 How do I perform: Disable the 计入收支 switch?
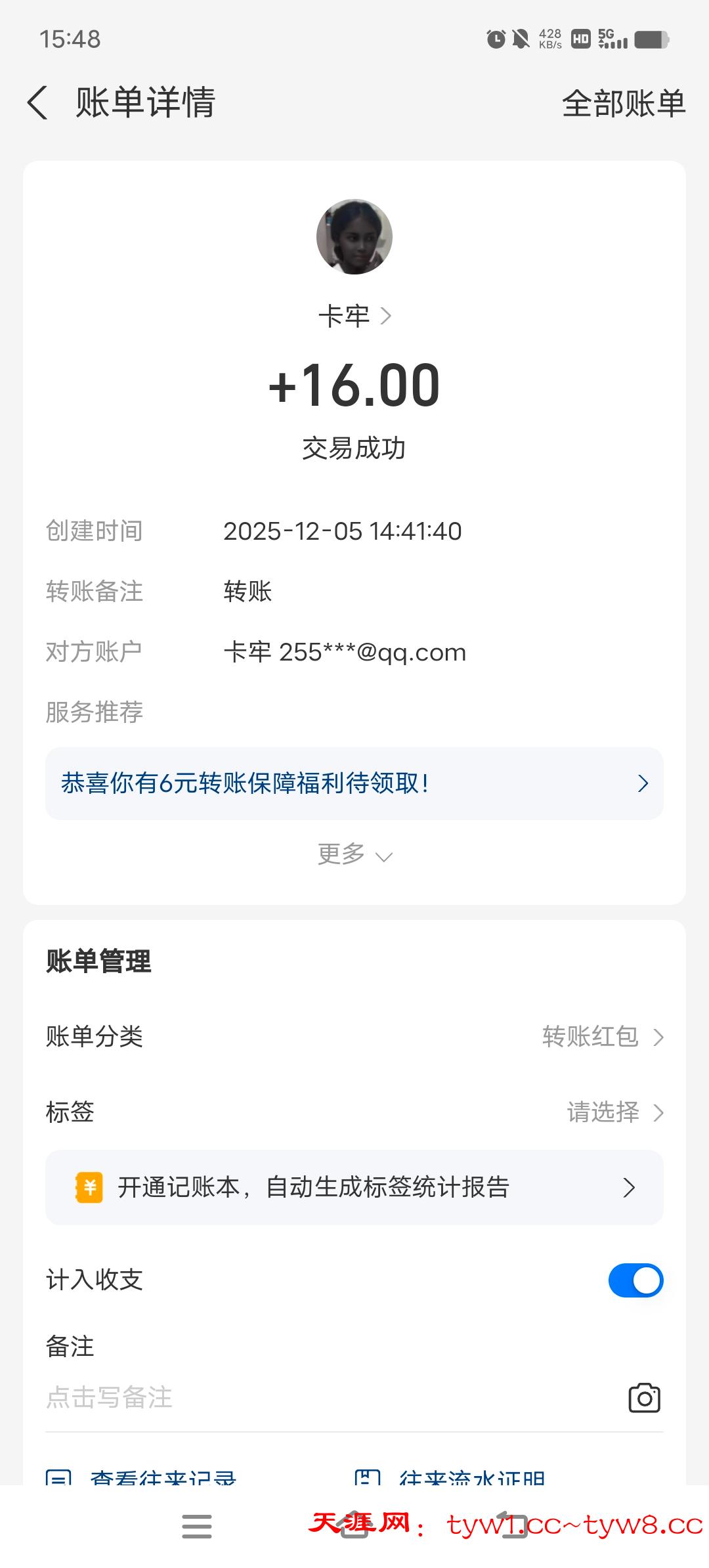[x=635, y=1280]
